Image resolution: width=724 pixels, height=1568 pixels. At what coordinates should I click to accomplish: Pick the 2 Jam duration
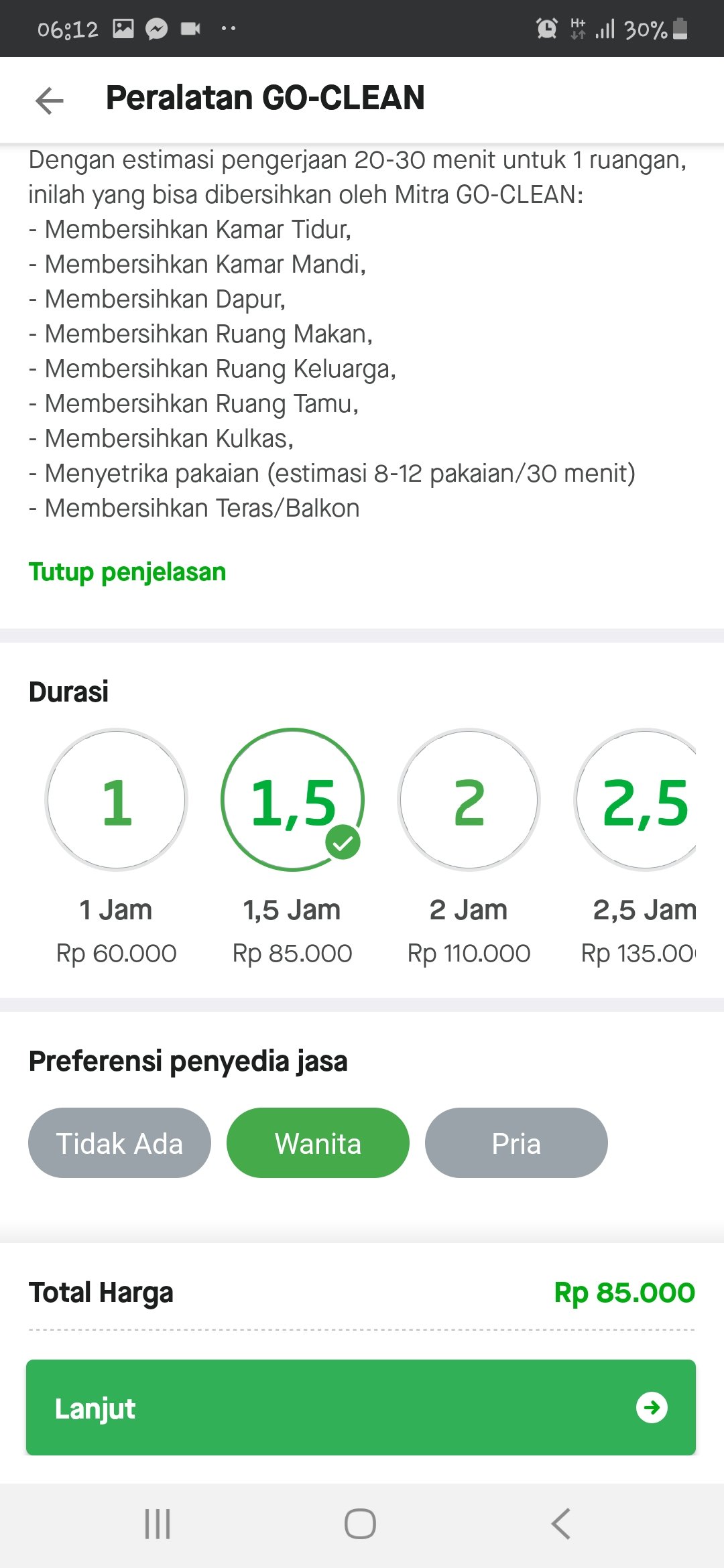coord(469,800)
